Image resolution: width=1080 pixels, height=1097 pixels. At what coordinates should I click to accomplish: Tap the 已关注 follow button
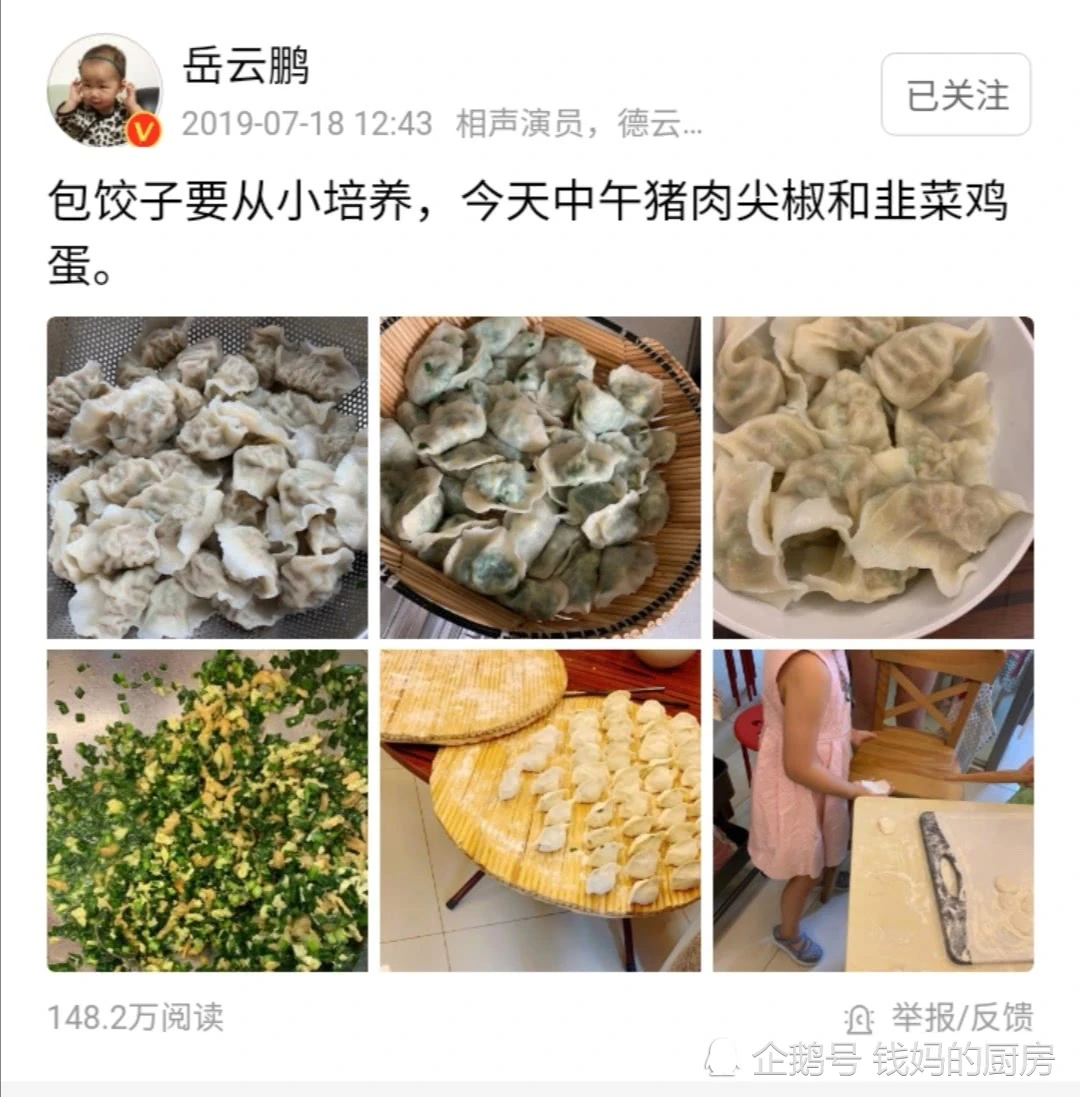tap(955, 95)
